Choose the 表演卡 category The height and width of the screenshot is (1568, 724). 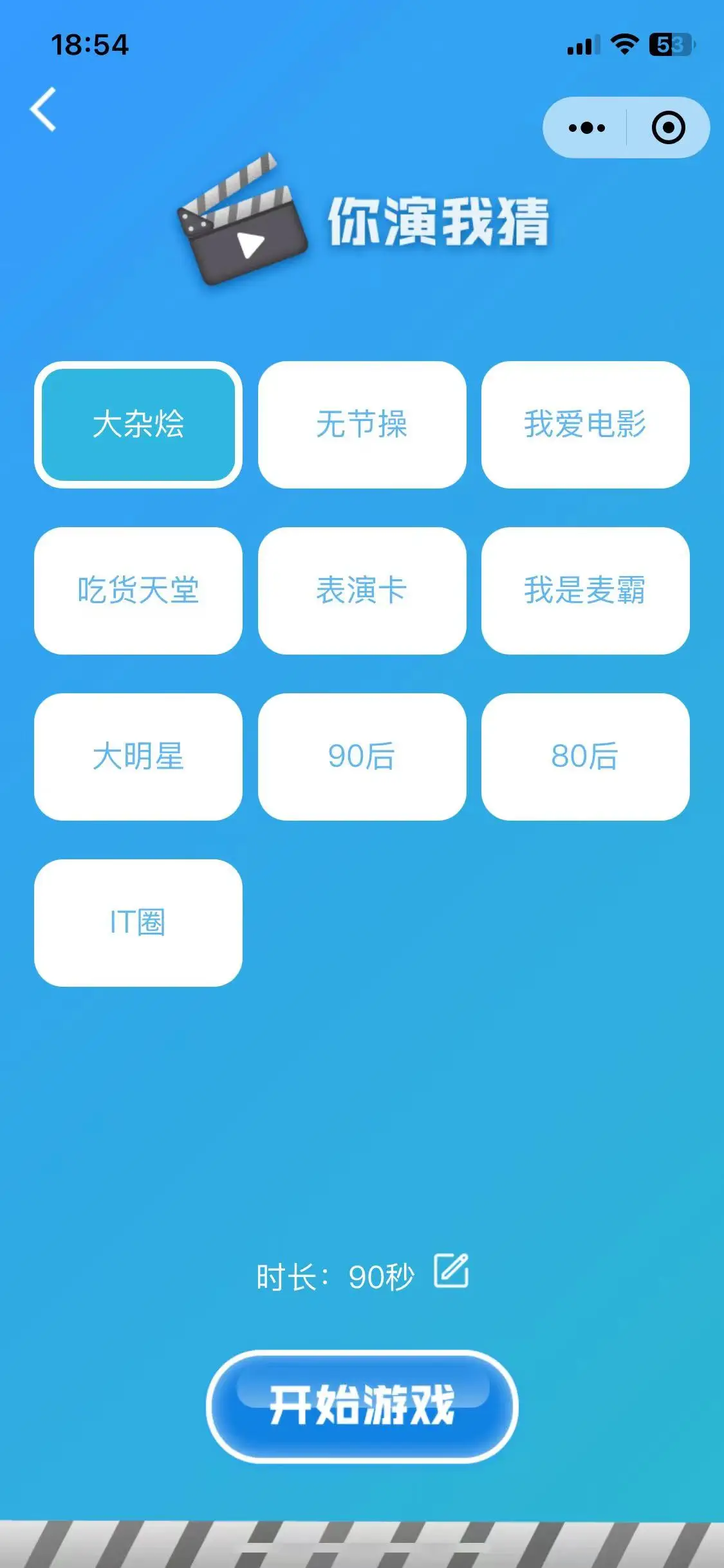pyautogui.click(x=362, y=591)
